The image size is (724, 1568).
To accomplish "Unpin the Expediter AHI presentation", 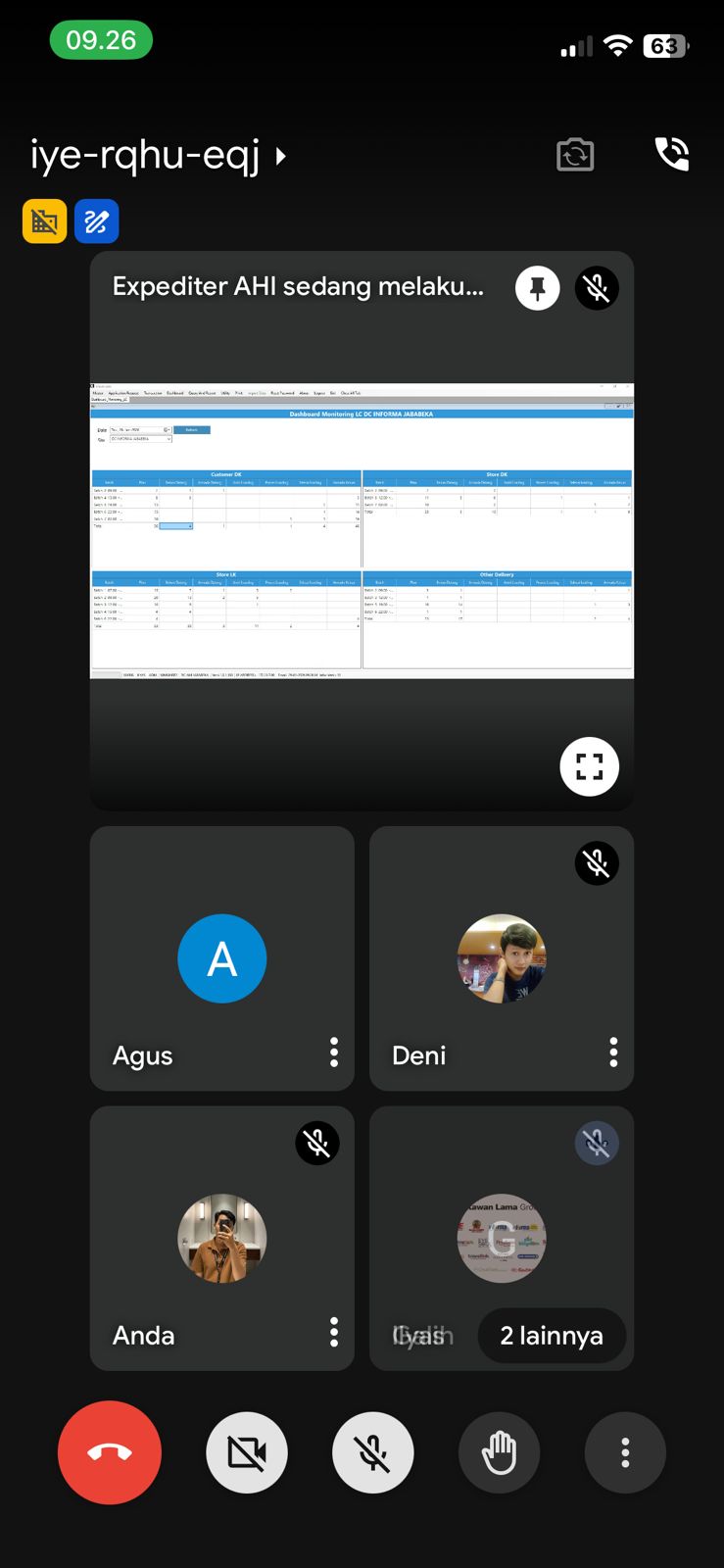I will click(x=537, y=288).
